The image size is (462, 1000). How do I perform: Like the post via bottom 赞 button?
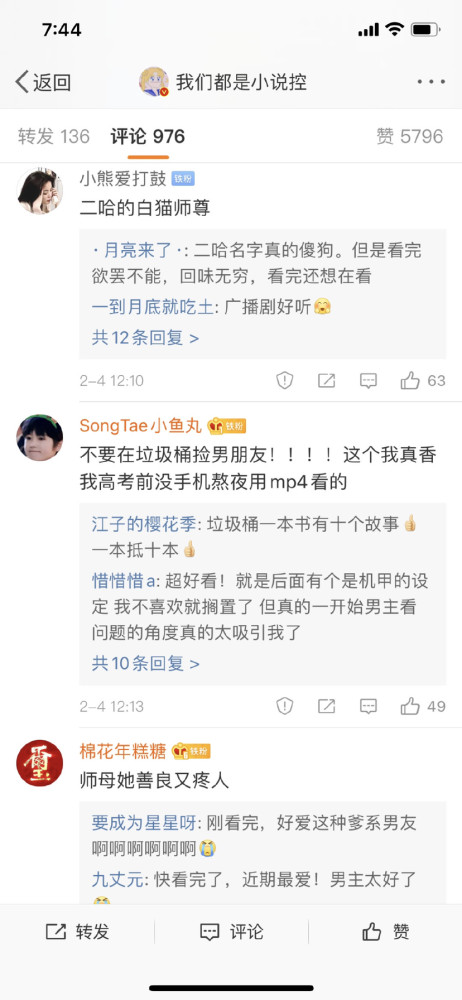tap(385, 932)
